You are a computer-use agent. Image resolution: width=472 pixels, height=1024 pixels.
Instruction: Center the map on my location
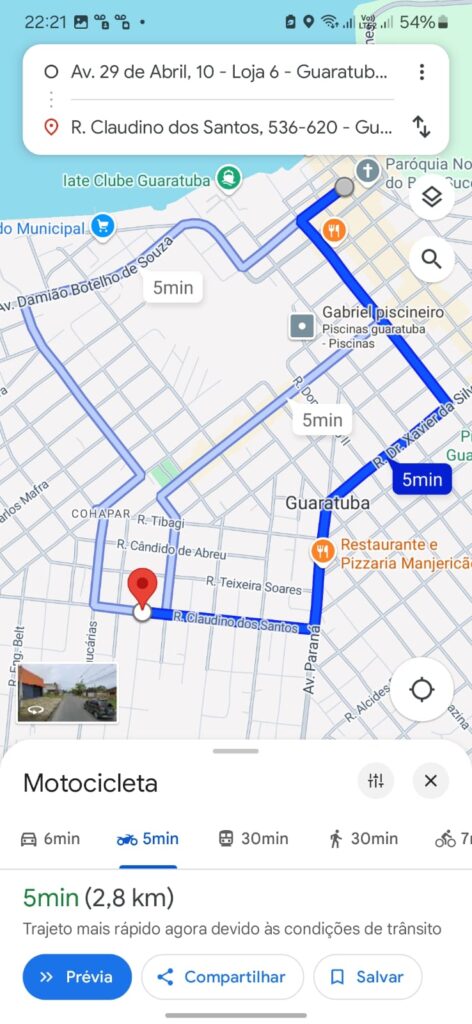(x=422, y=690)
